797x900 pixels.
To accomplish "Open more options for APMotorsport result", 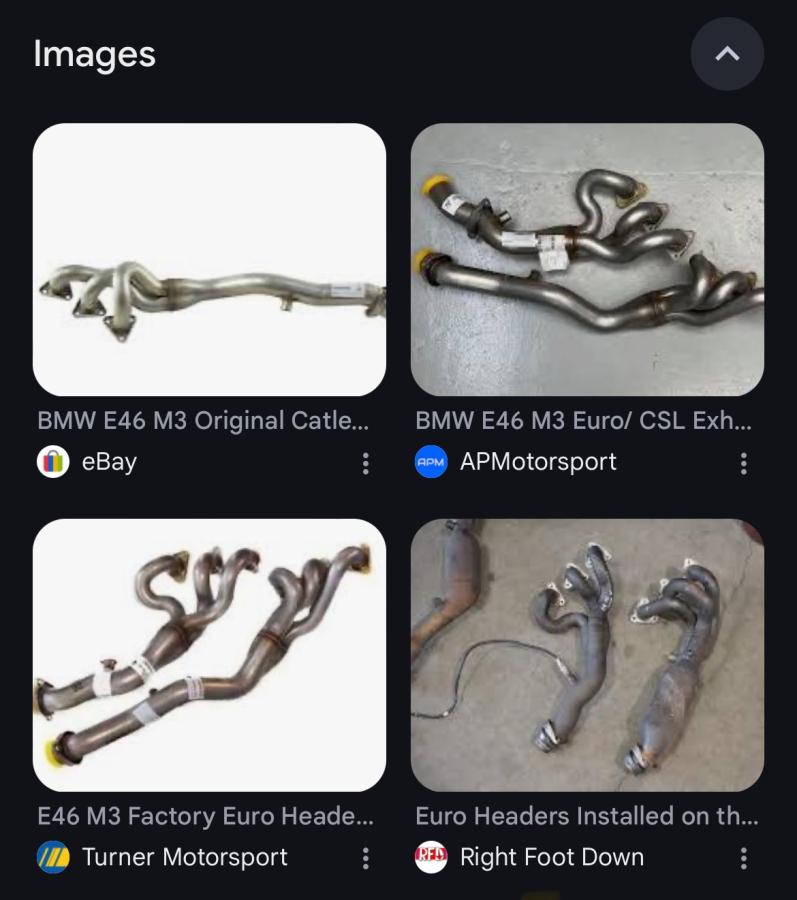I will point(743,463).
